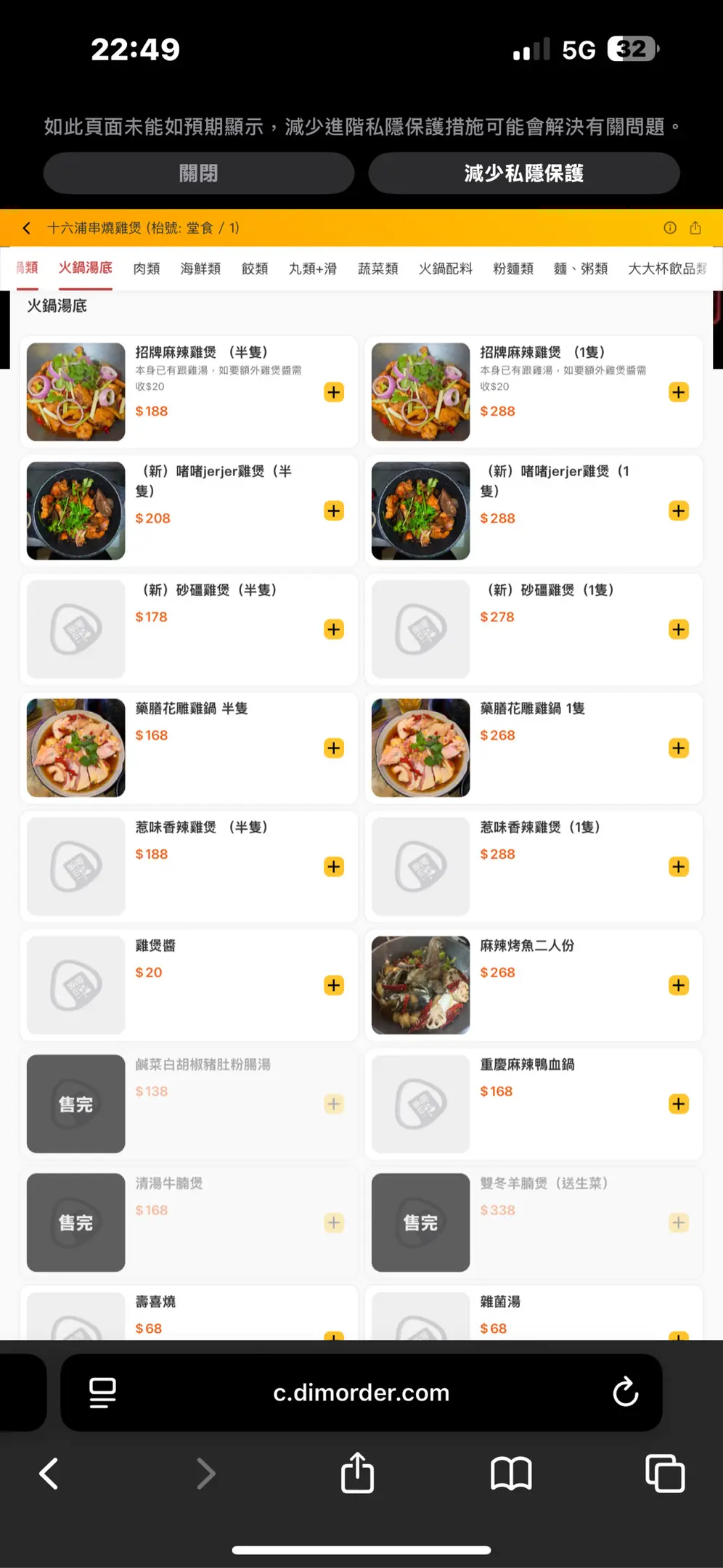
Task: Dismiss the privacy notice with 關閉
Action: pos(198,173)
